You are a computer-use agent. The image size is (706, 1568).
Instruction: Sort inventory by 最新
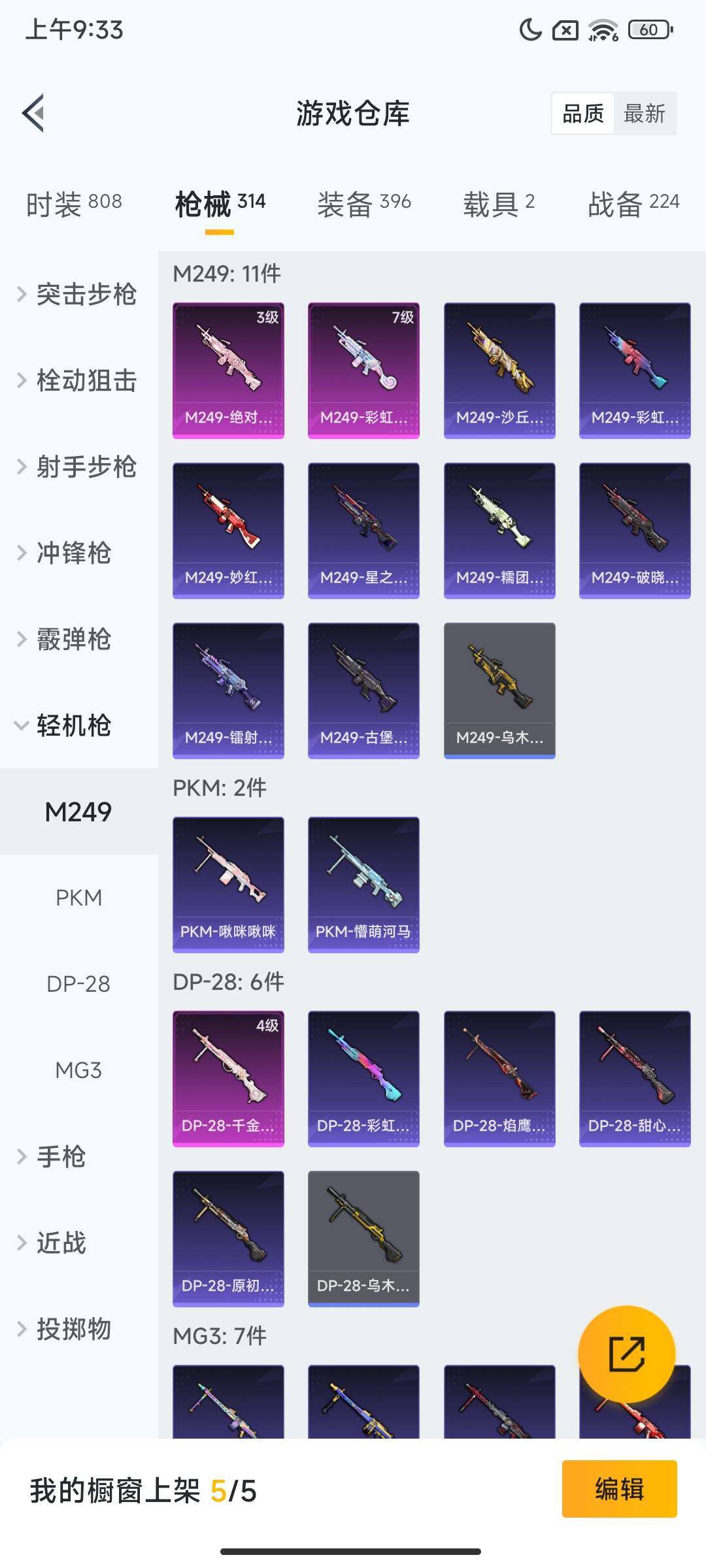pyautogui.click(x=644, y=114)
